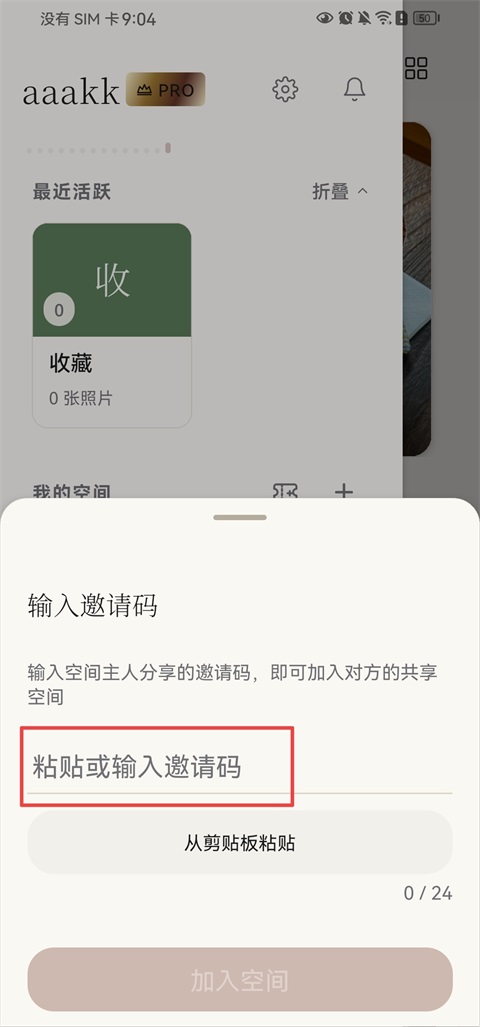
Task: Paste the invite code from clipboard
Action: pos(240,842)
